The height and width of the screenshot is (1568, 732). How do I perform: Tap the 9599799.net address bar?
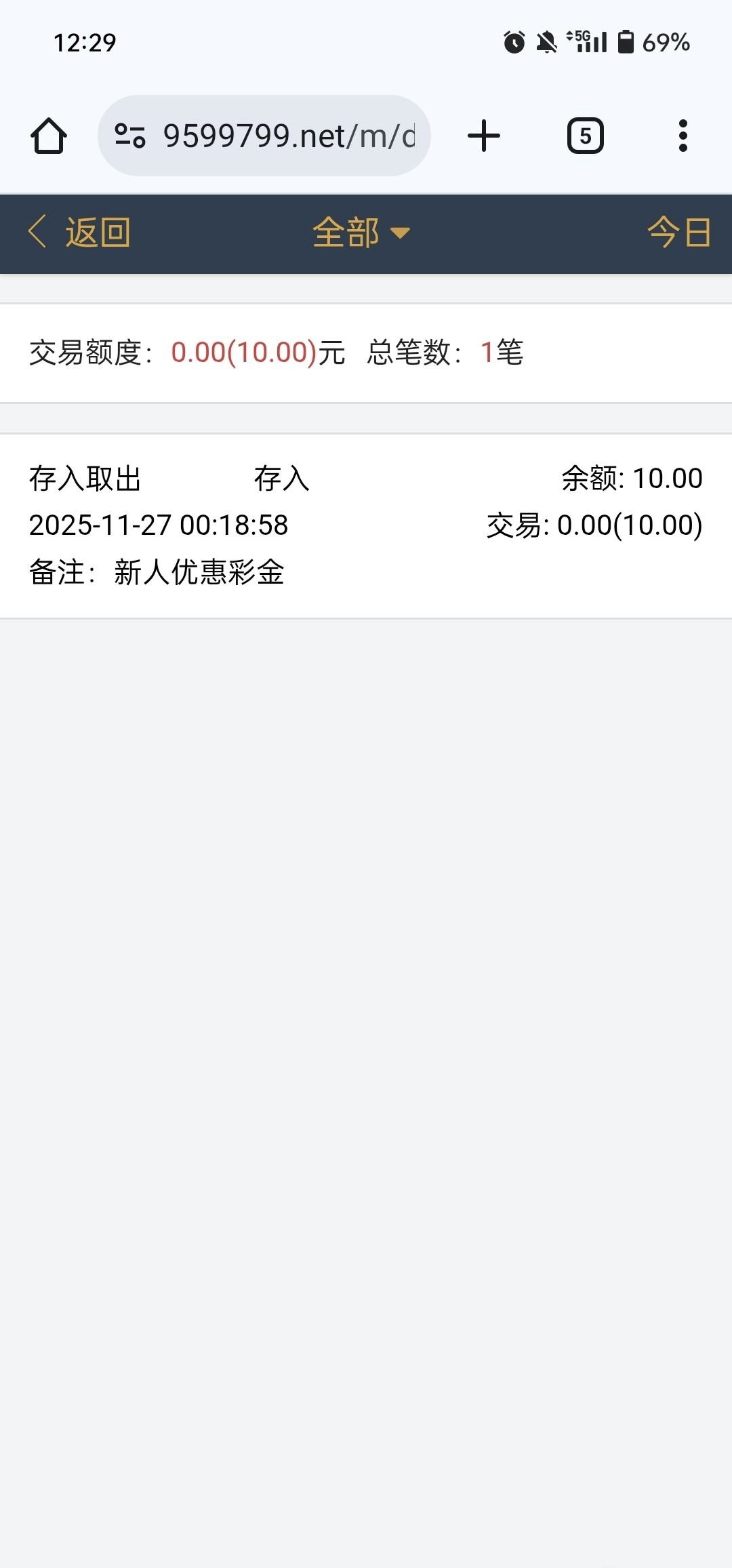pos(288,136)
